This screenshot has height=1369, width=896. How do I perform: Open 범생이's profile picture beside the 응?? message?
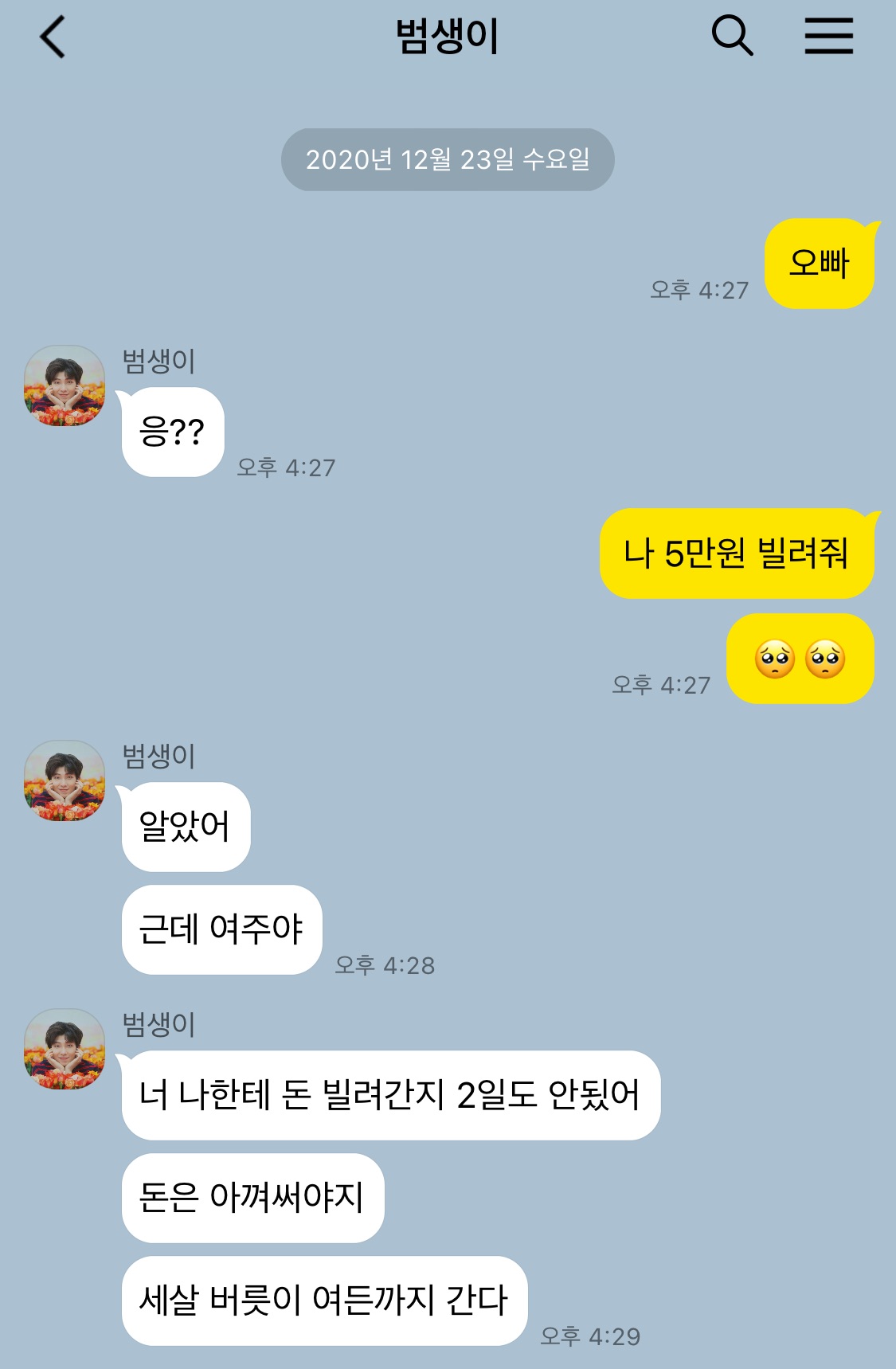point(65,385)
